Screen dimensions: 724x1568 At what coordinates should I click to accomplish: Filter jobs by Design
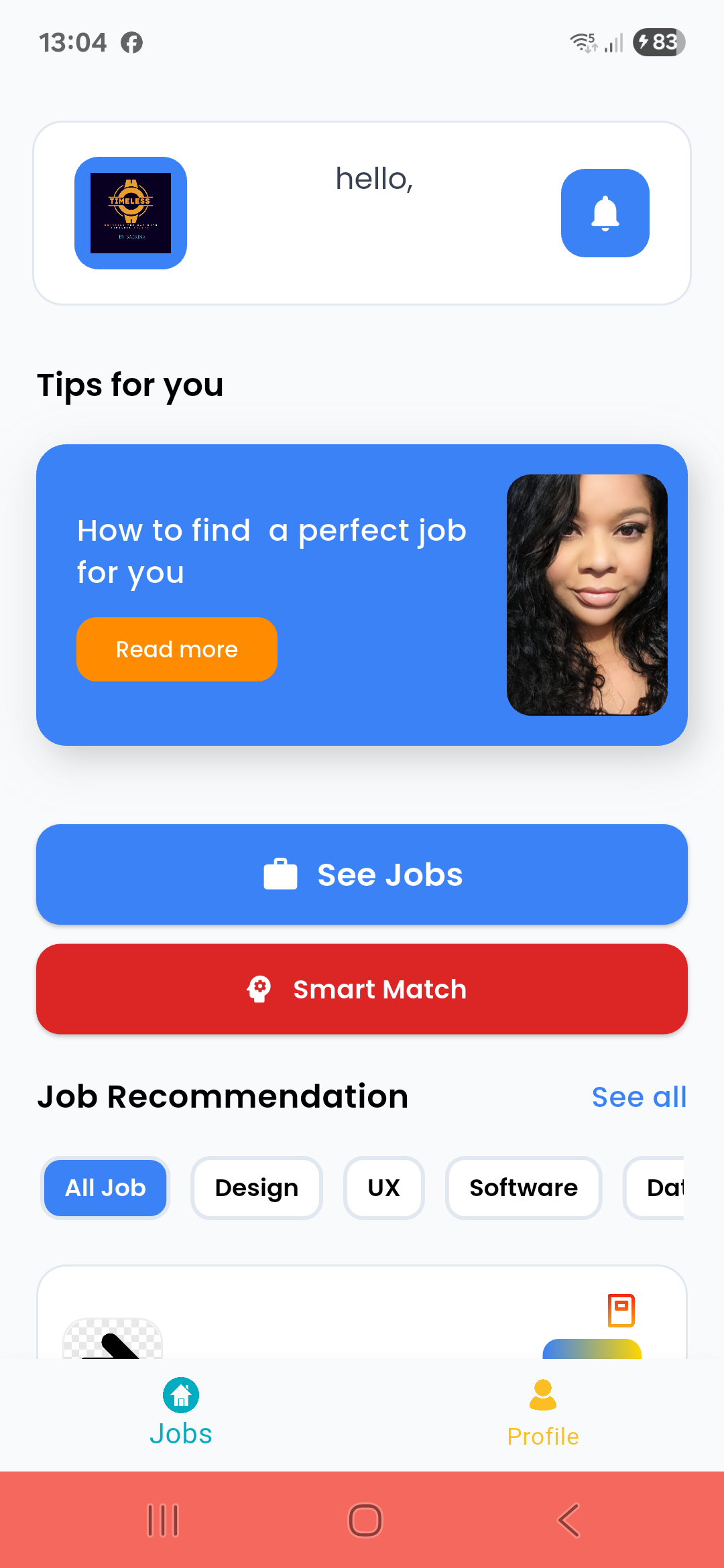click(x=257, y=1188)
